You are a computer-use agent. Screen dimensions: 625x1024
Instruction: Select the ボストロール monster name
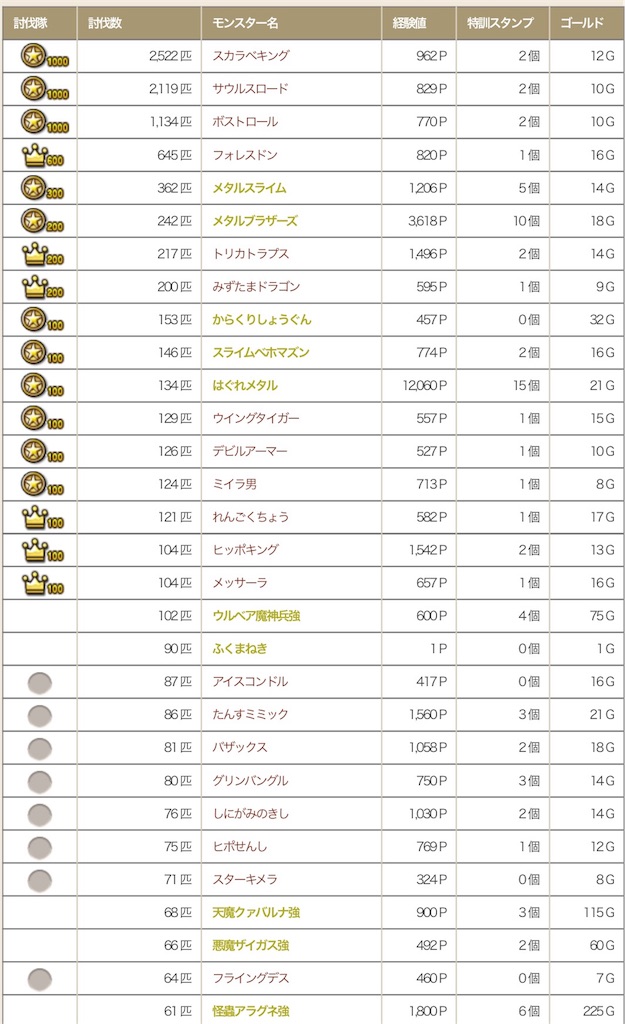245,122
